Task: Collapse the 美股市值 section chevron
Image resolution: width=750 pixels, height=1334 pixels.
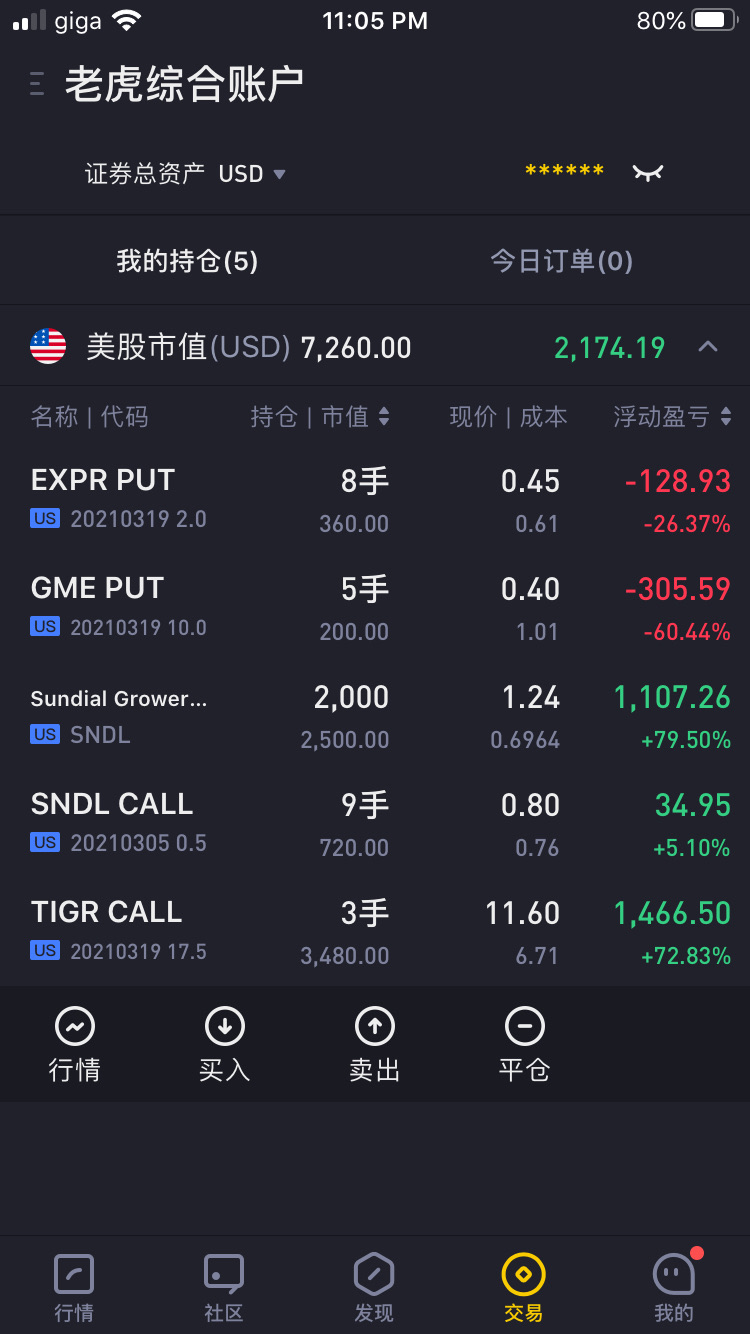Action: (x=707, y=347)
